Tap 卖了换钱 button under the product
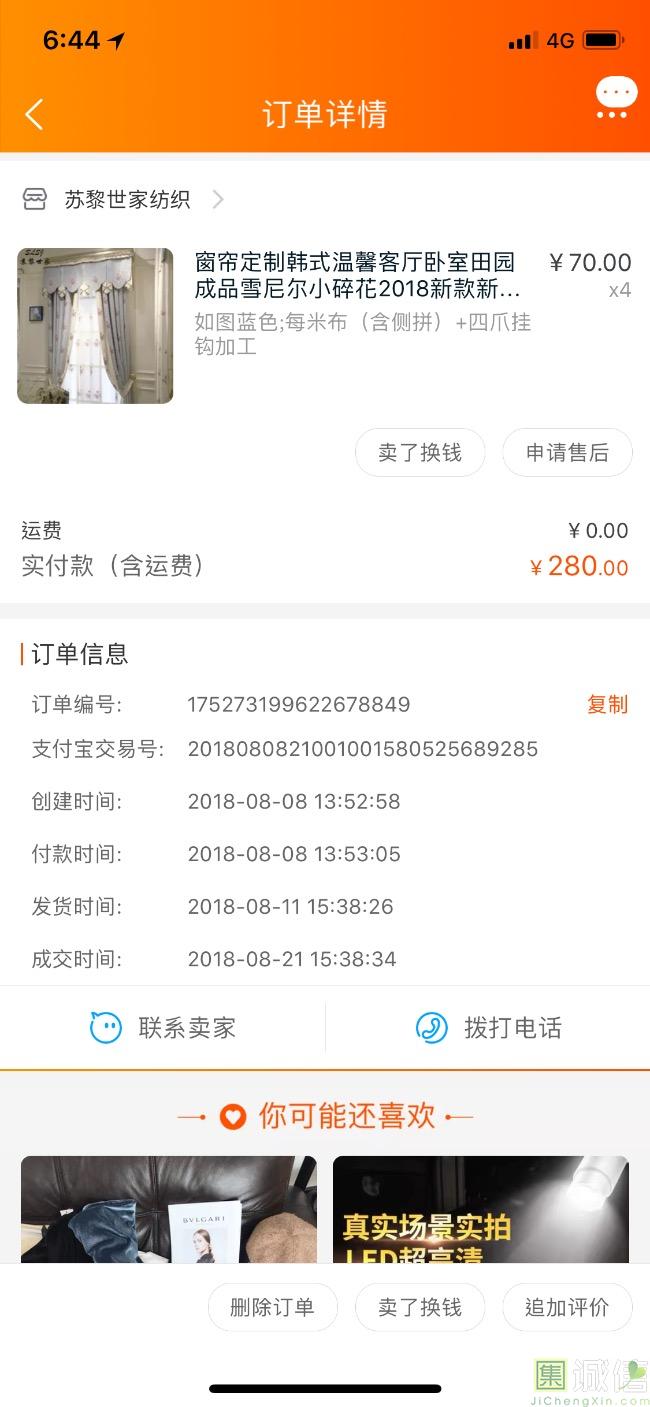650x1407 pixels. point(420,453)
